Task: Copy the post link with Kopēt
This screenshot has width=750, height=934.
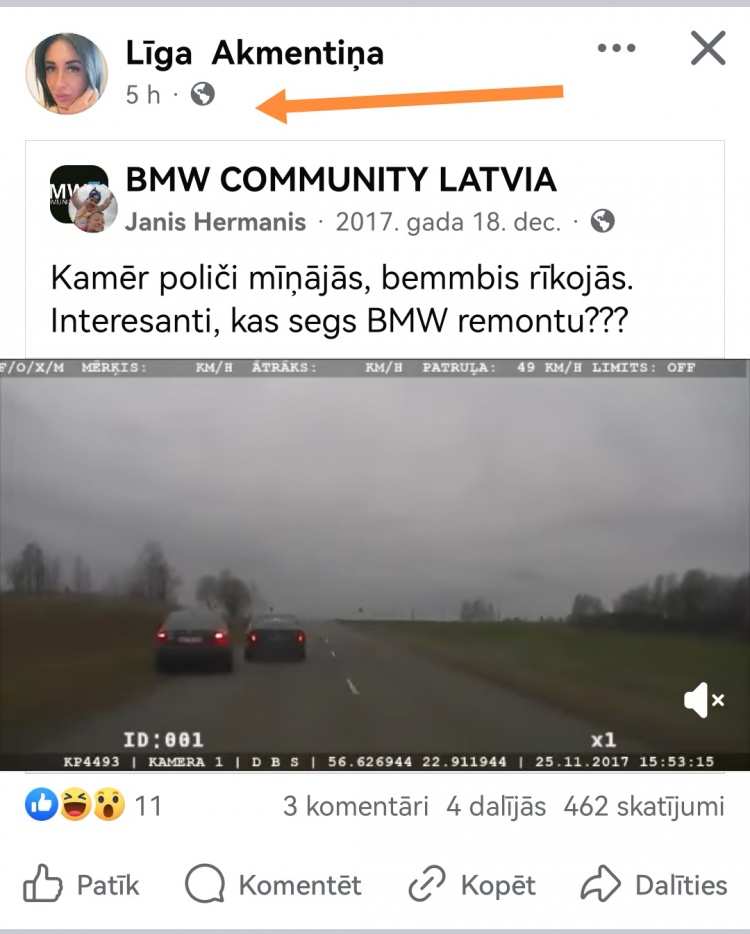Action: point(473,885)
